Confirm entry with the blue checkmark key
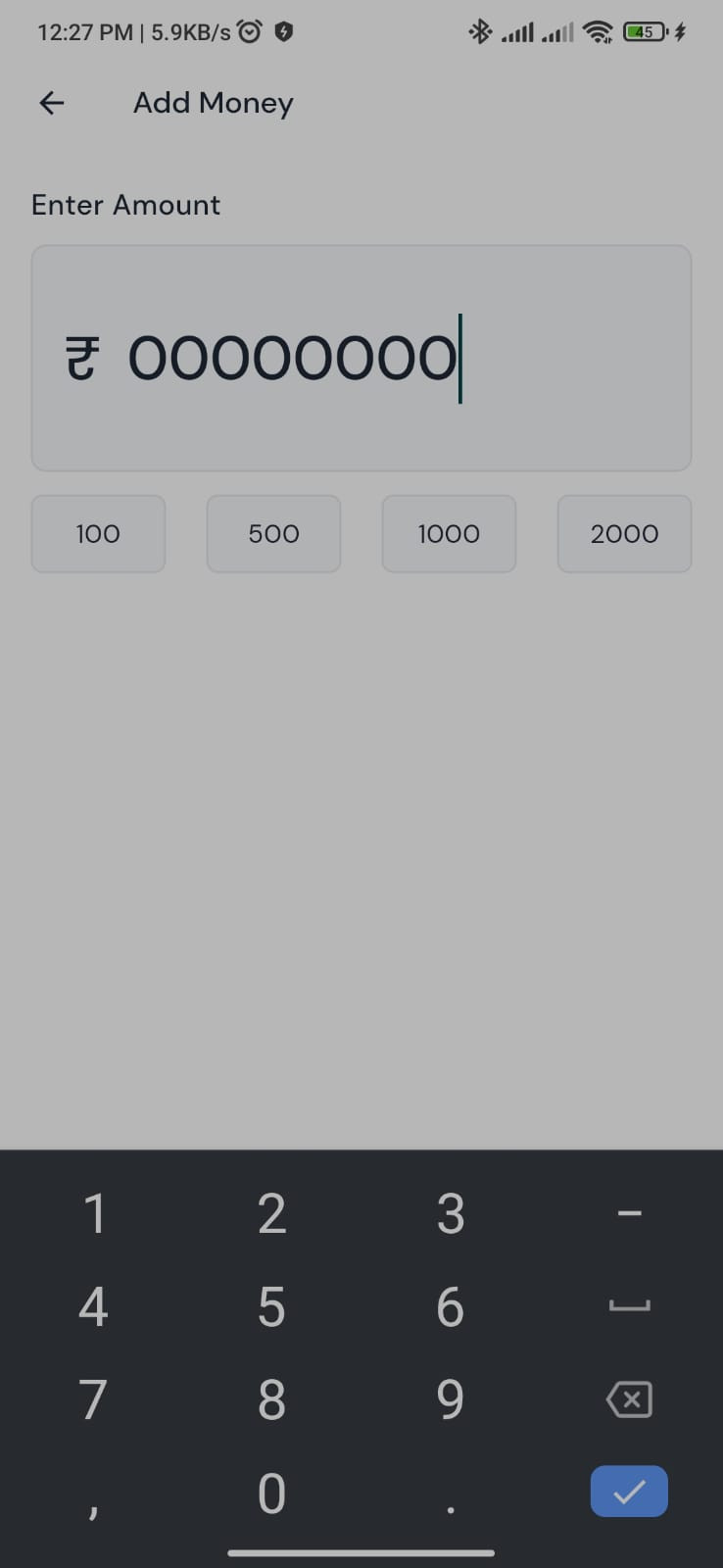The height and width of the screenshot is (1568, 723). [x=629, y=1492]
